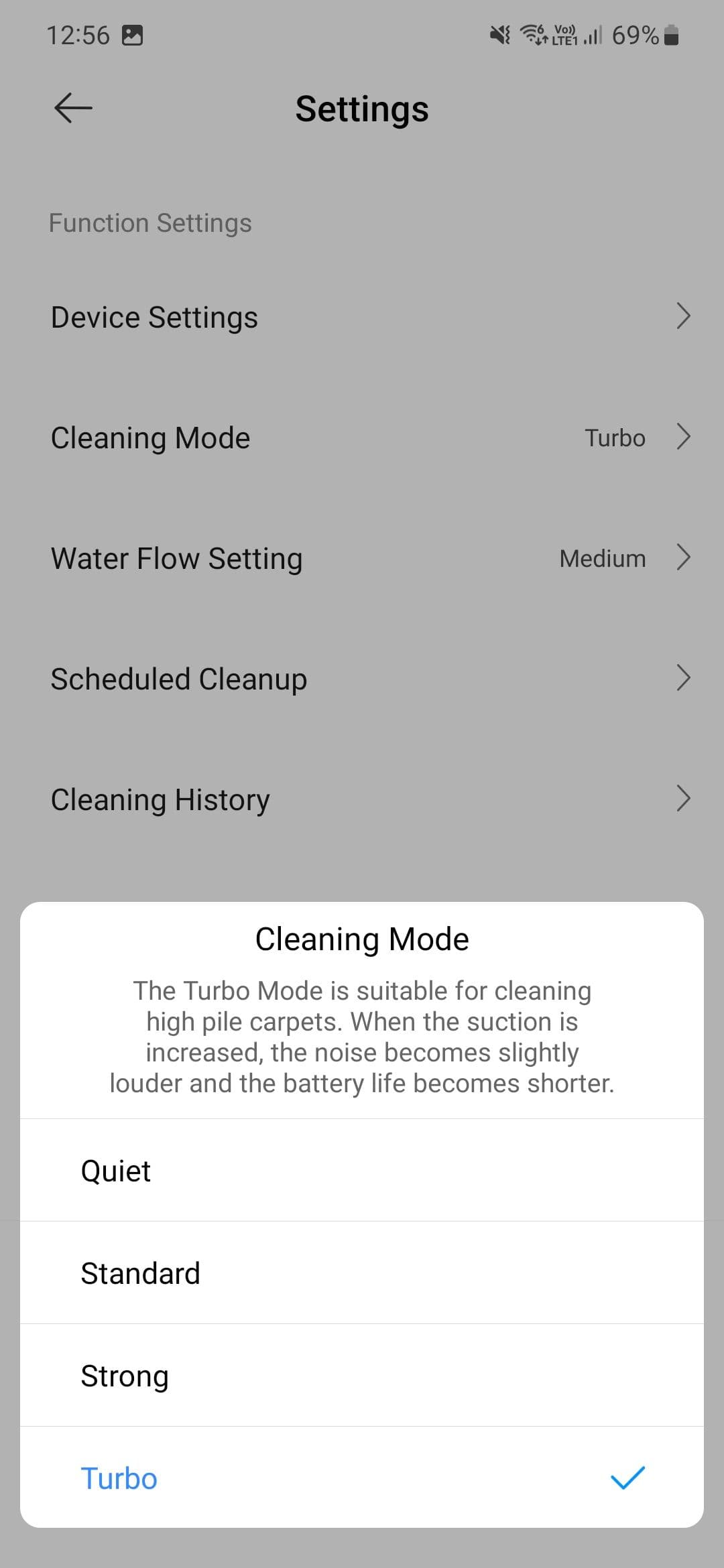The image size is (724, 1568).
Task: Tap the LTE signal icon
Action: click(593, 34)
